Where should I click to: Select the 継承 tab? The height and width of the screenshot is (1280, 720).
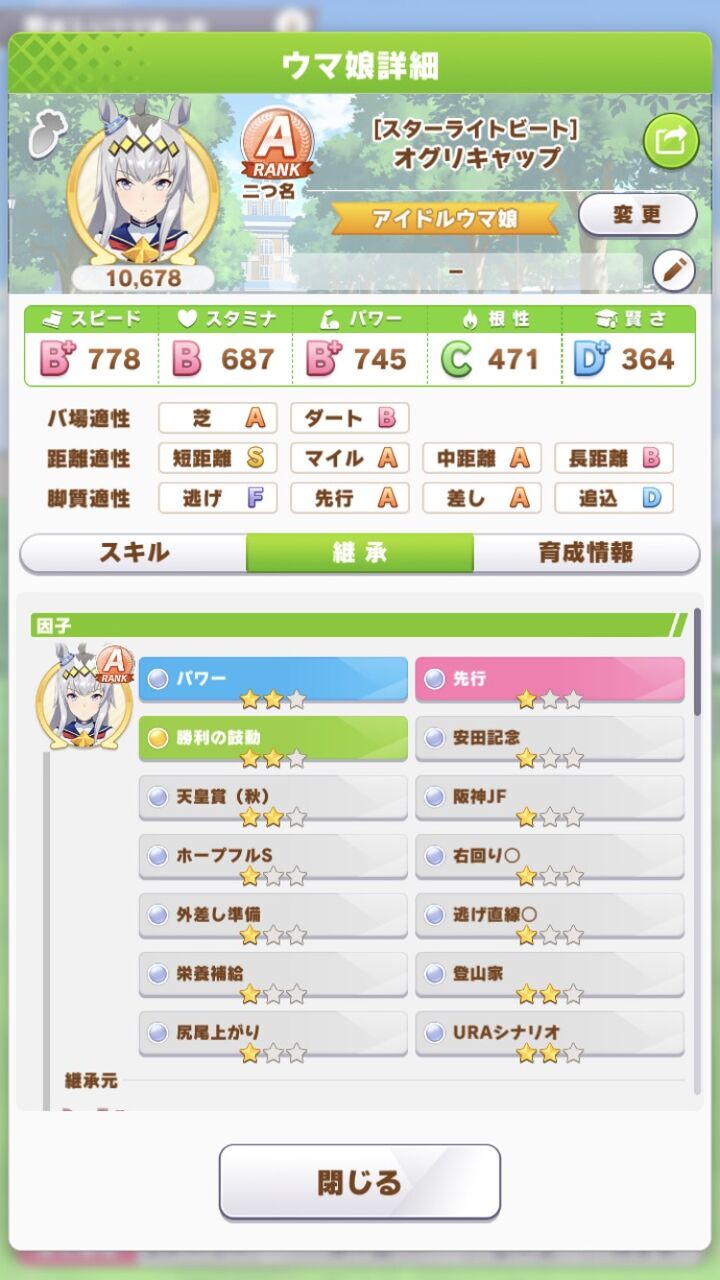point(360,553)
